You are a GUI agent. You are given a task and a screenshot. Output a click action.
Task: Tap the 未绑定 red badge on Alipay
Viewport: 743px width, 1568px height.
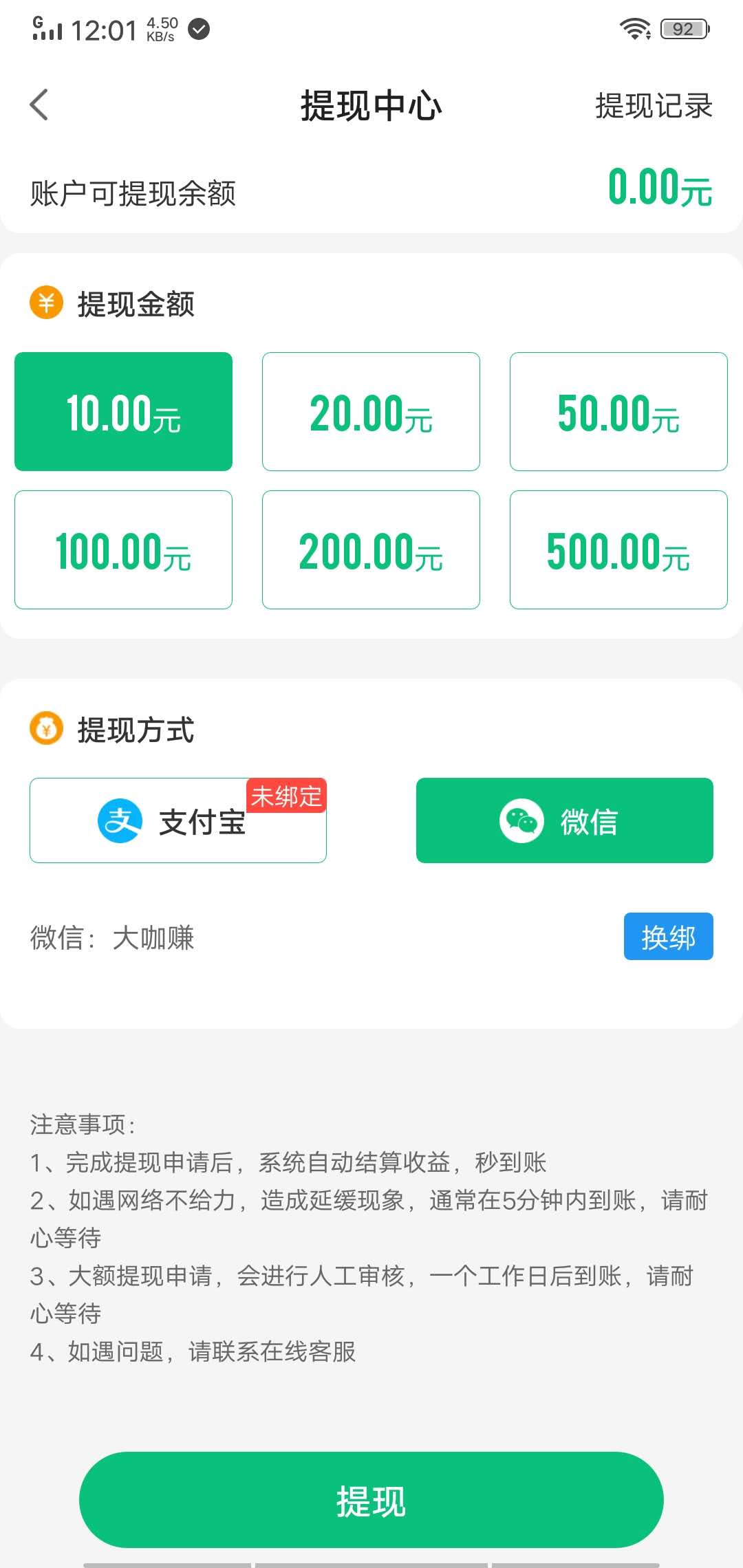(287, 796)
